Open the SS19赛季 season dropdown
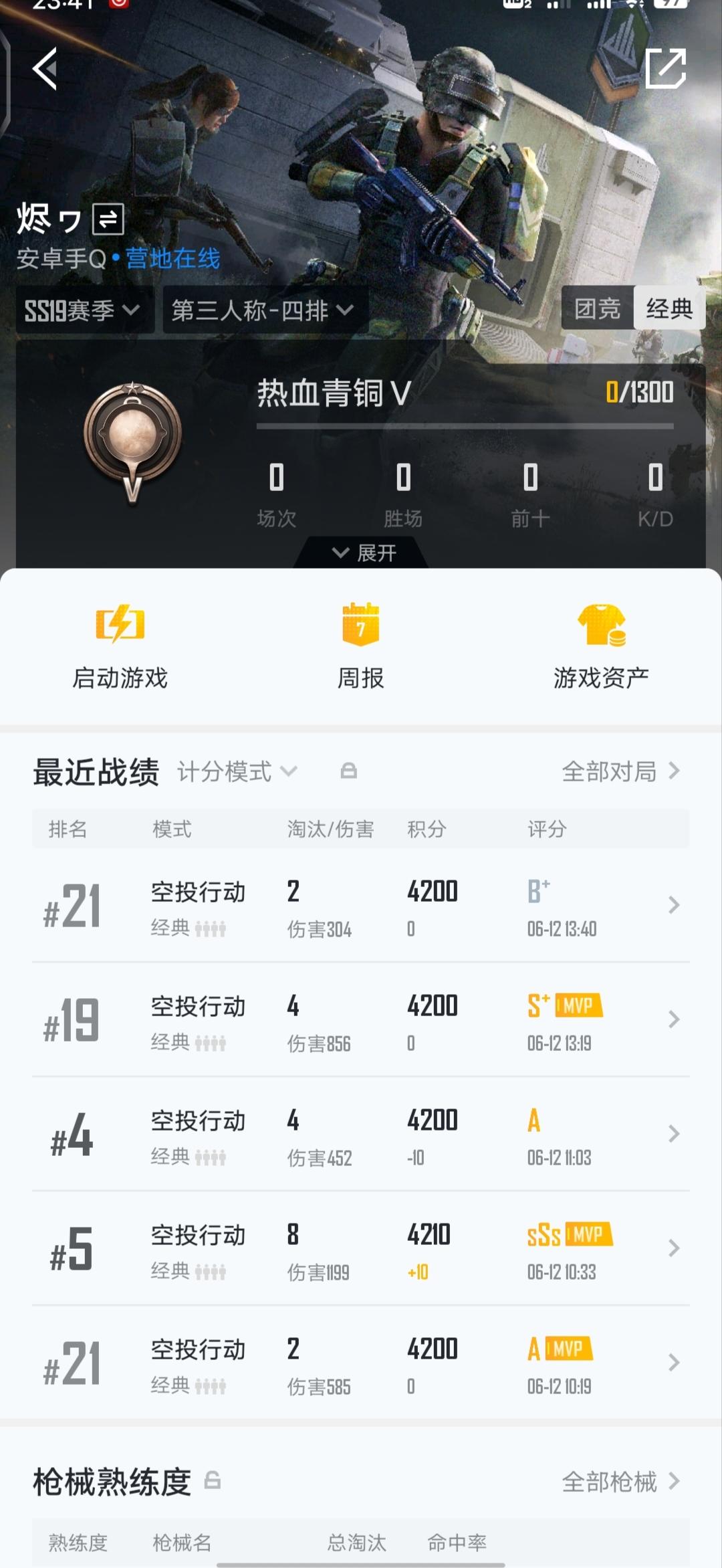722x1568 pixels. coord(84,309)
